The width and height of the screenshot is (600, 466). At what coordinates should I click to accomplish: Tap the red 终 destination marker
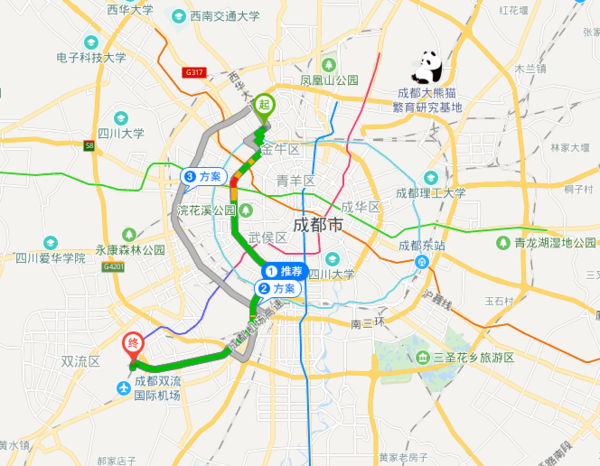click(x=133, y=346)
